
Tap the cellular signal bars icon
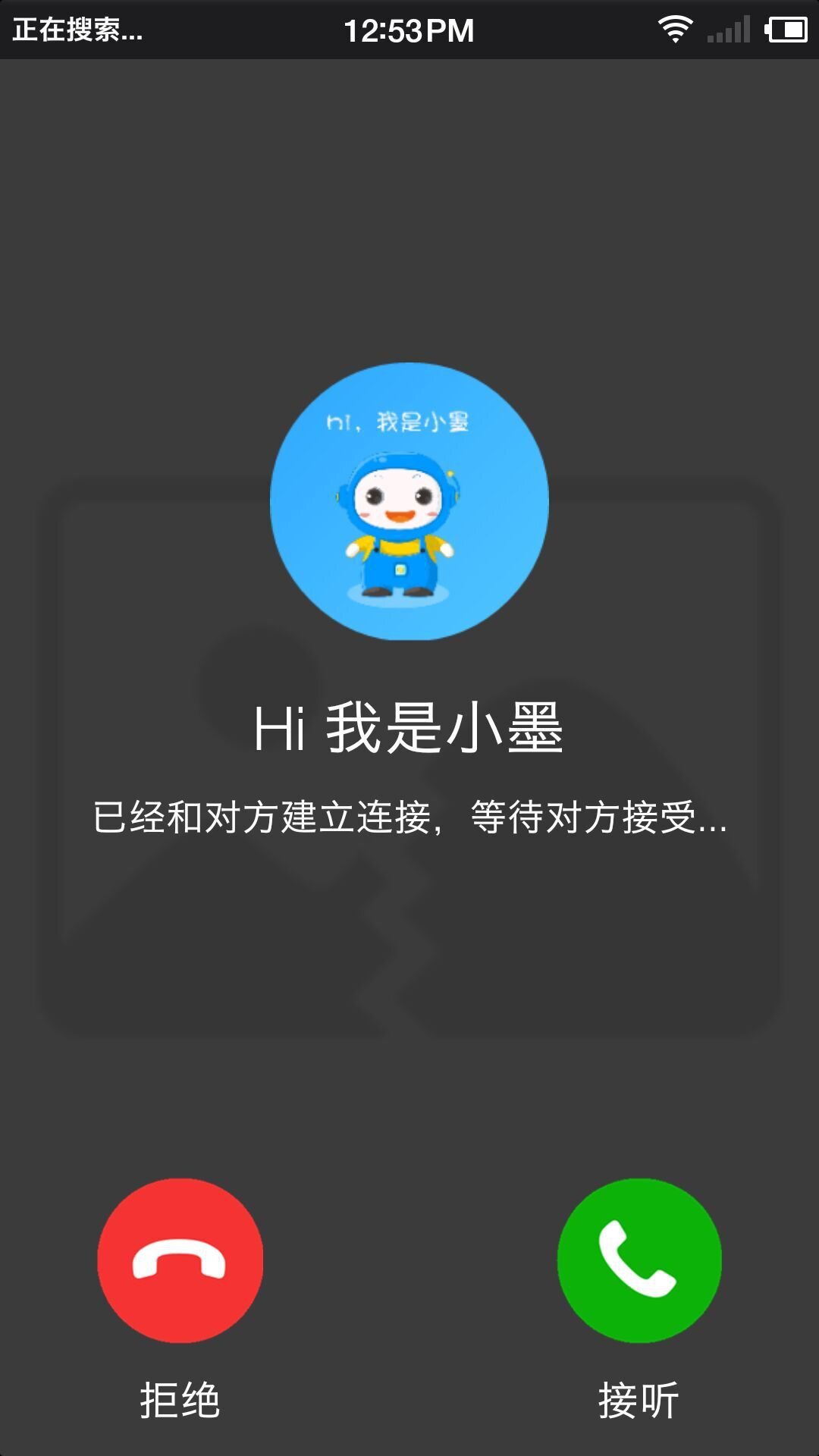(x=727, y=32)
